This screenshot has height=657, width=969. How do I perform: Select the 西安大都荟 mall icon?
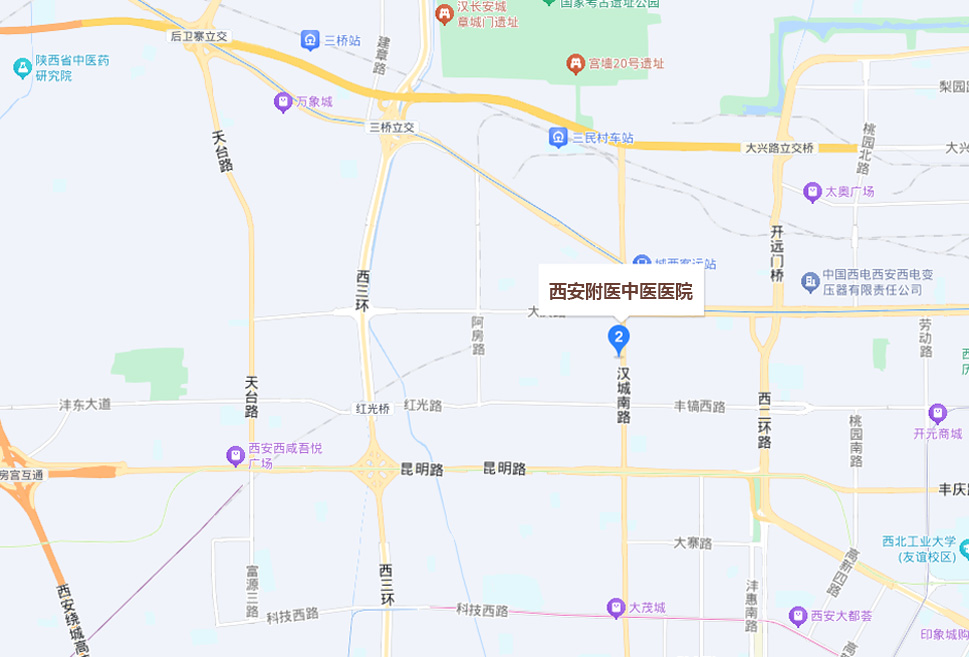point(797,615)
